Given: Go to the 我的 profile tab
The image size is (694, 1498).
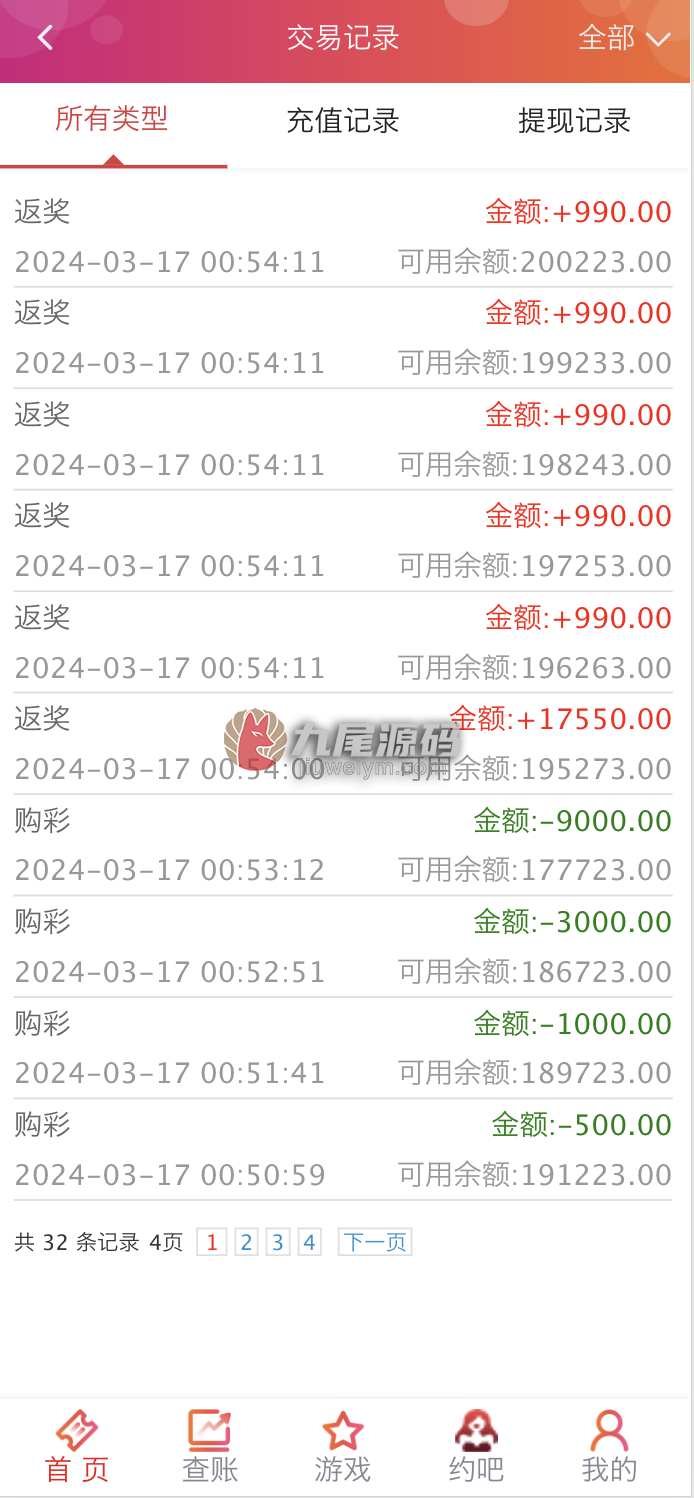Looking at the screenshot, I should (x=609, y=1447).
